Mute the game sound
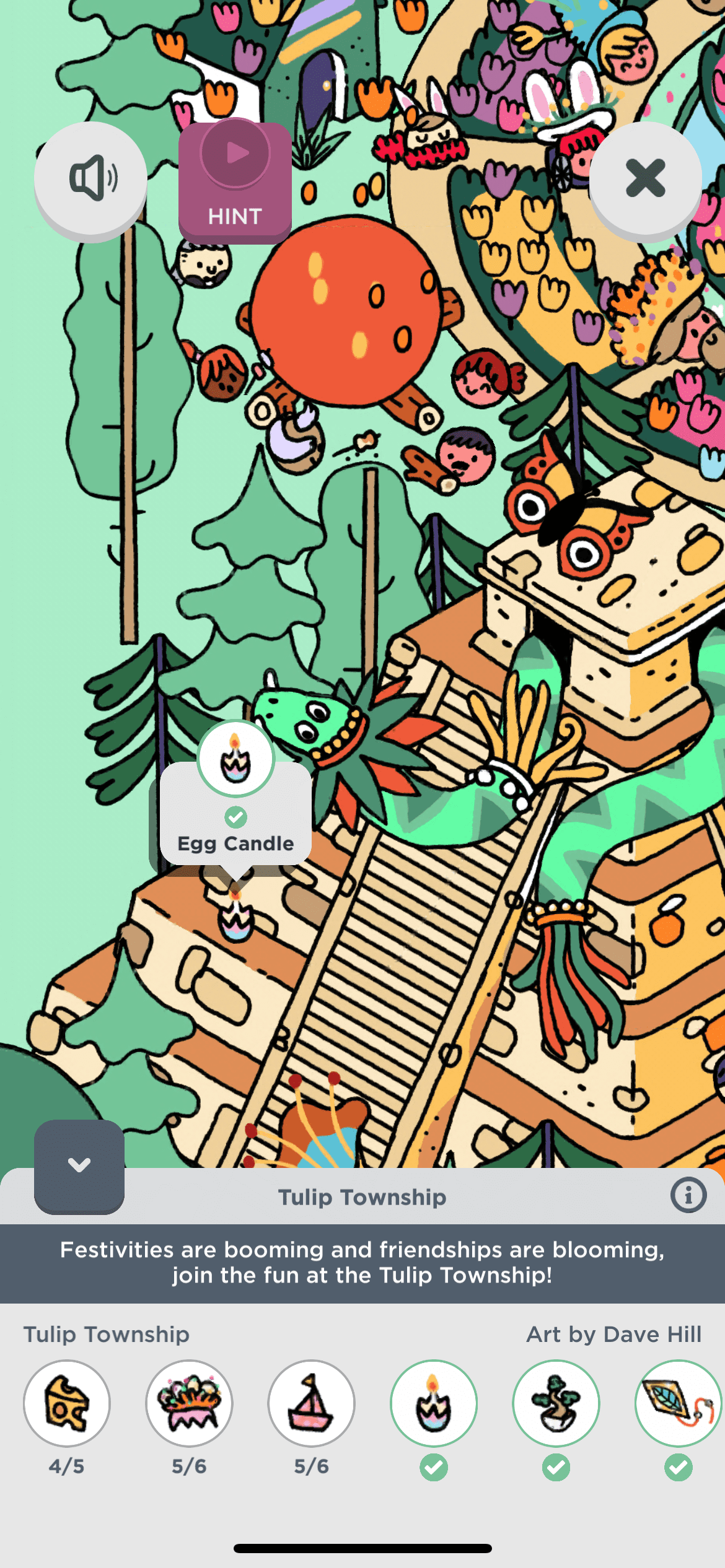Screen dimensions: 725x1568 point(90,178)
